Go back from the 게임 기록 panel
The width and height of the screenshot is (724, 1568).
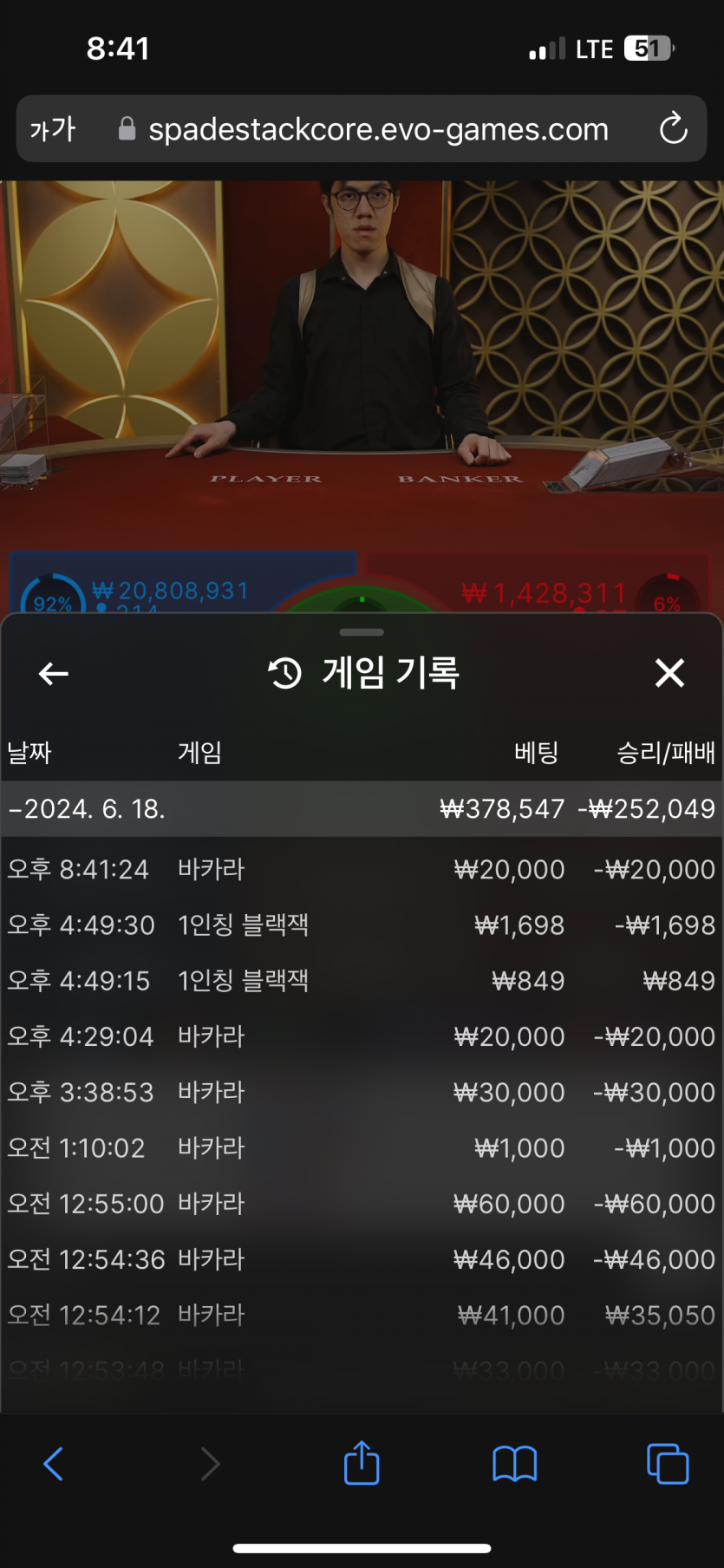click(x=54, y=673)
